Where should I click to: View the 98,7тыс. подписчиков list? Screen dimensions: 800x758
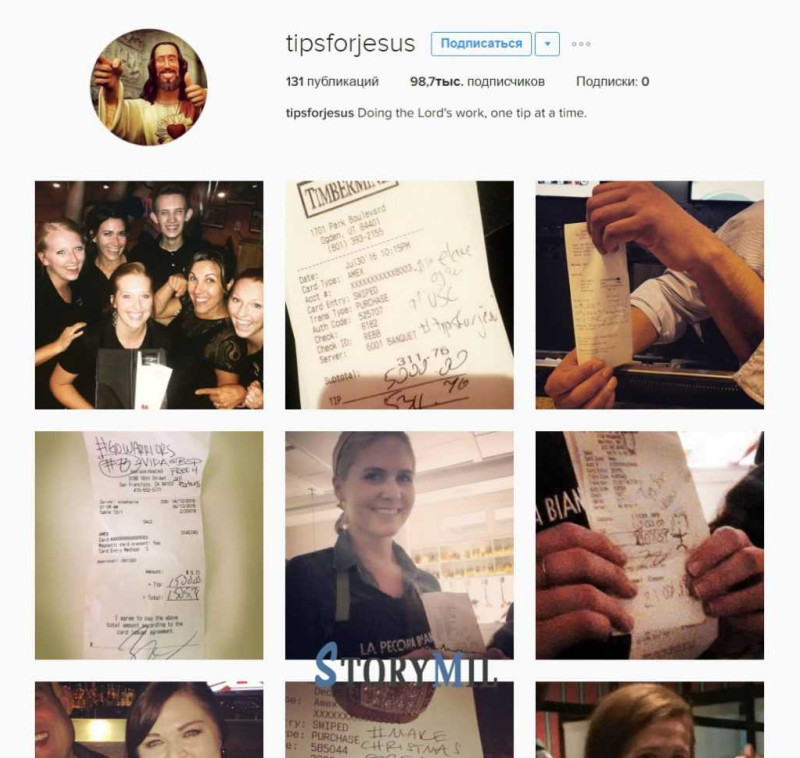[x=477, y=82]
